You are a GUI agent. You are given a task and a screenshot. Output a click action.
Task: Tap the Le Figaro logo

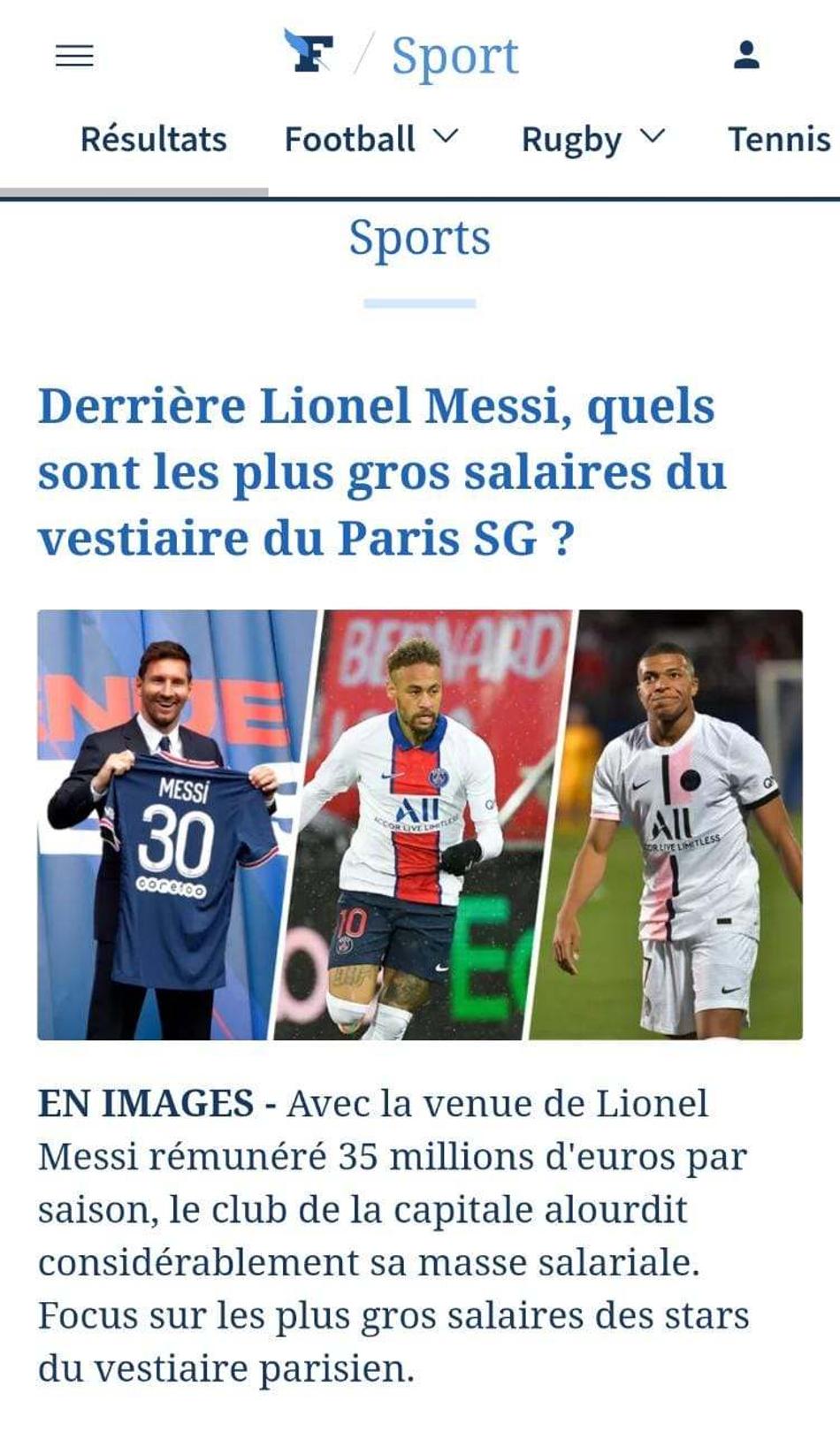click(309, 51)
